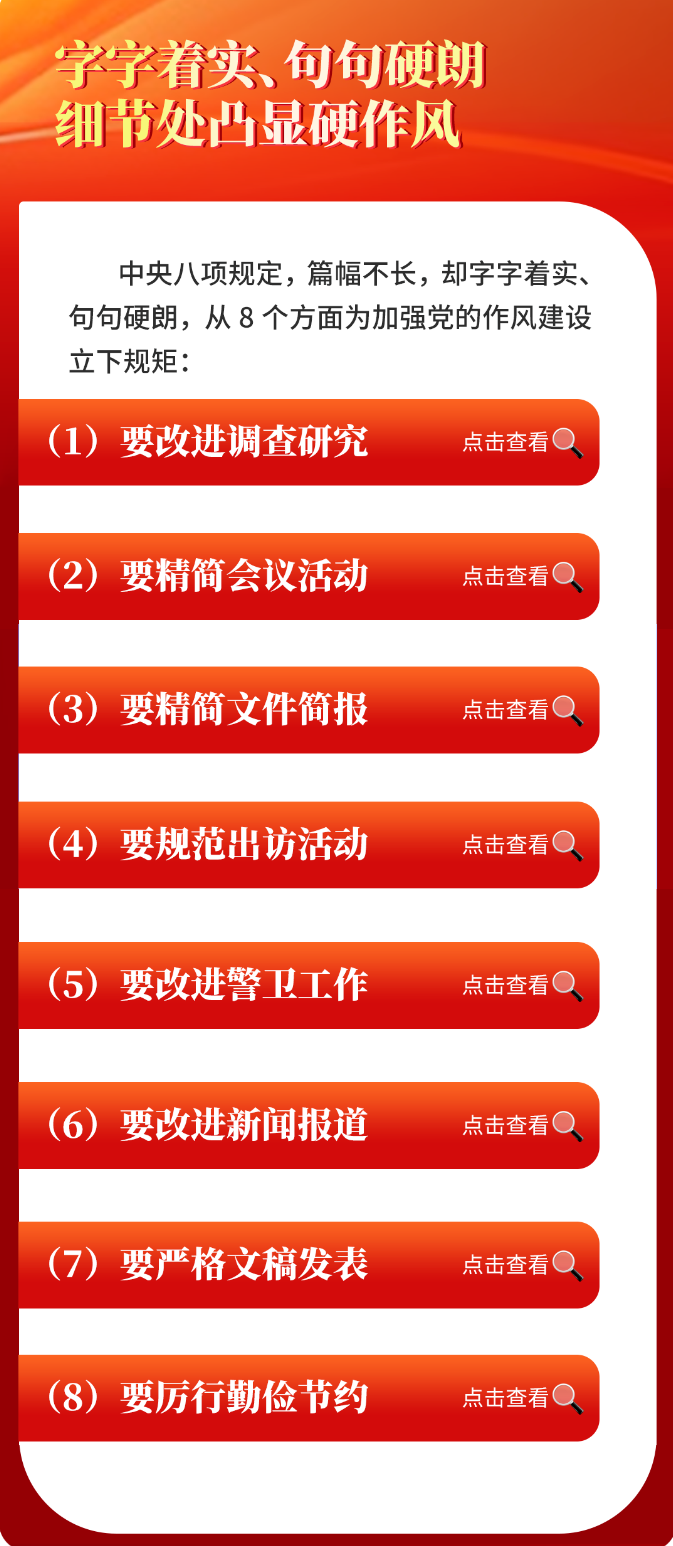Screen dimensions: 673x1546
Task: Tap (7) 要严格文稿发表
Action: 309,1265
